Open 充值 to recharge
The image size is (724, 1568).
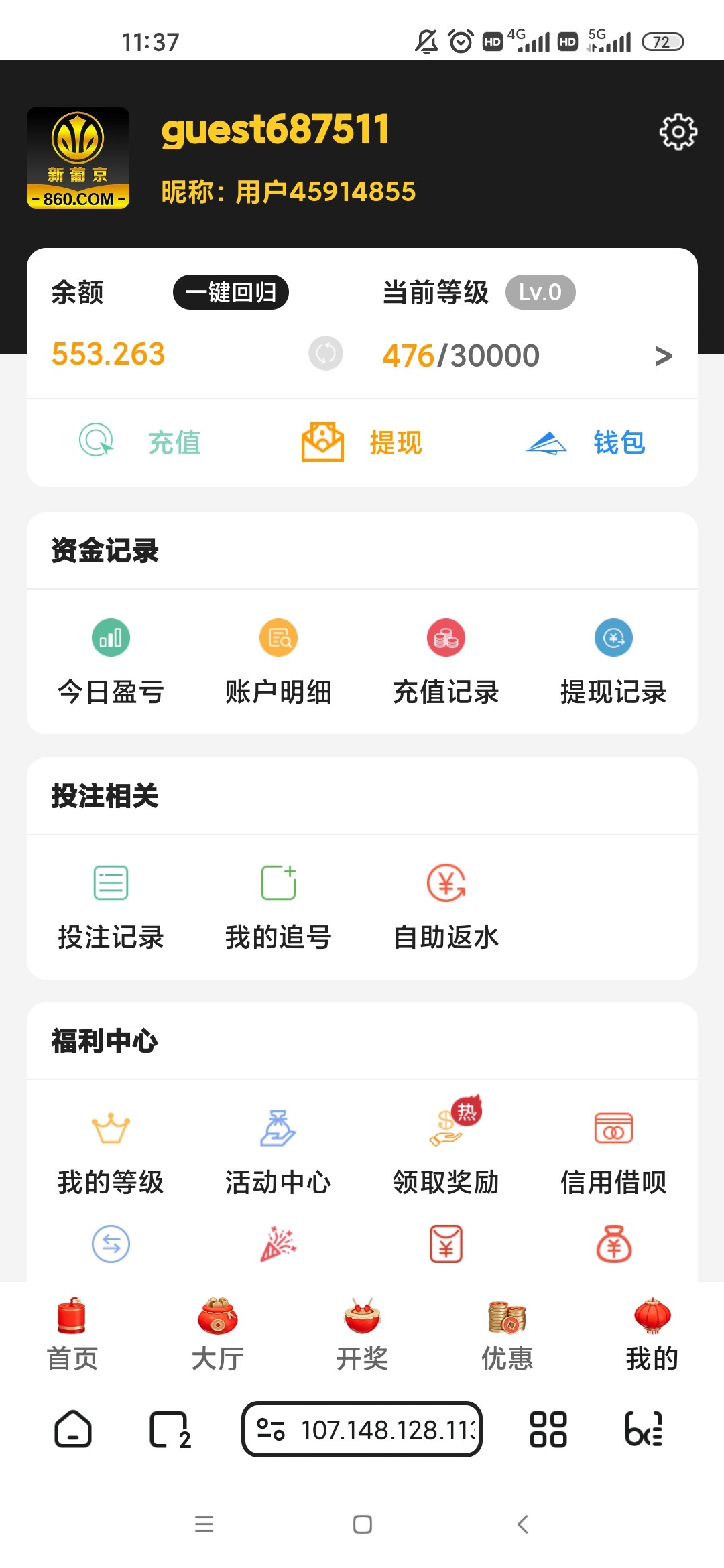(x=141, y=442)
